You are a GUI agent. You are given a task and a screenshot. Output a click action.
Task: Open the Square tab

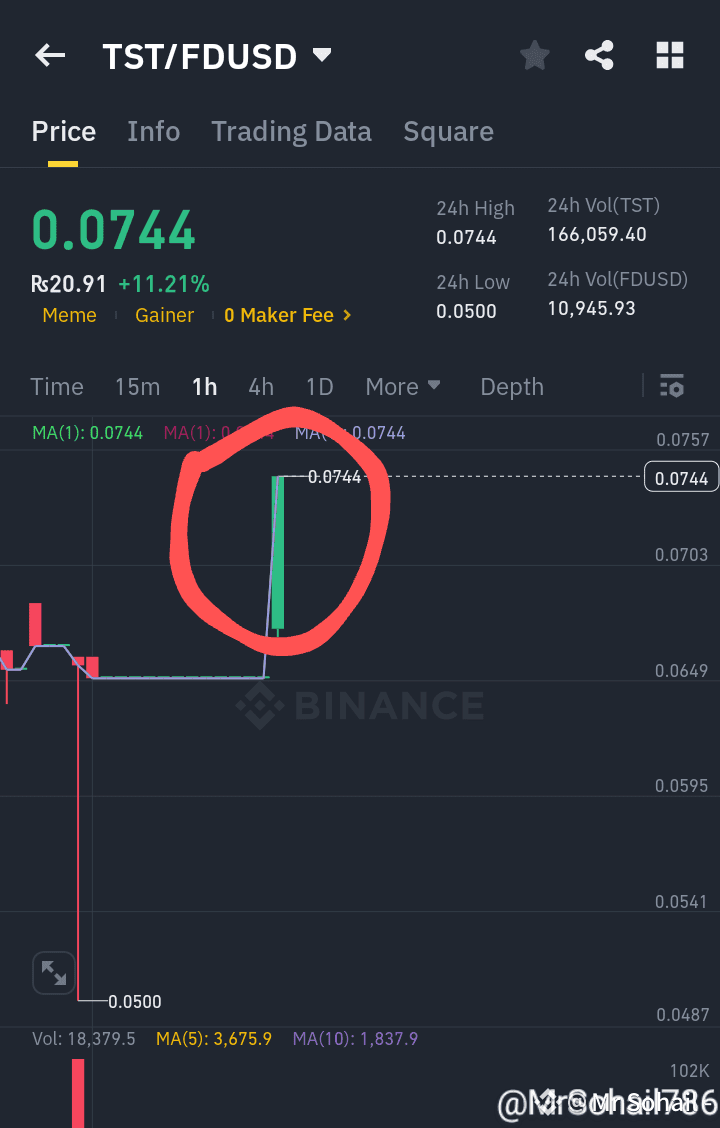point(448,132)
